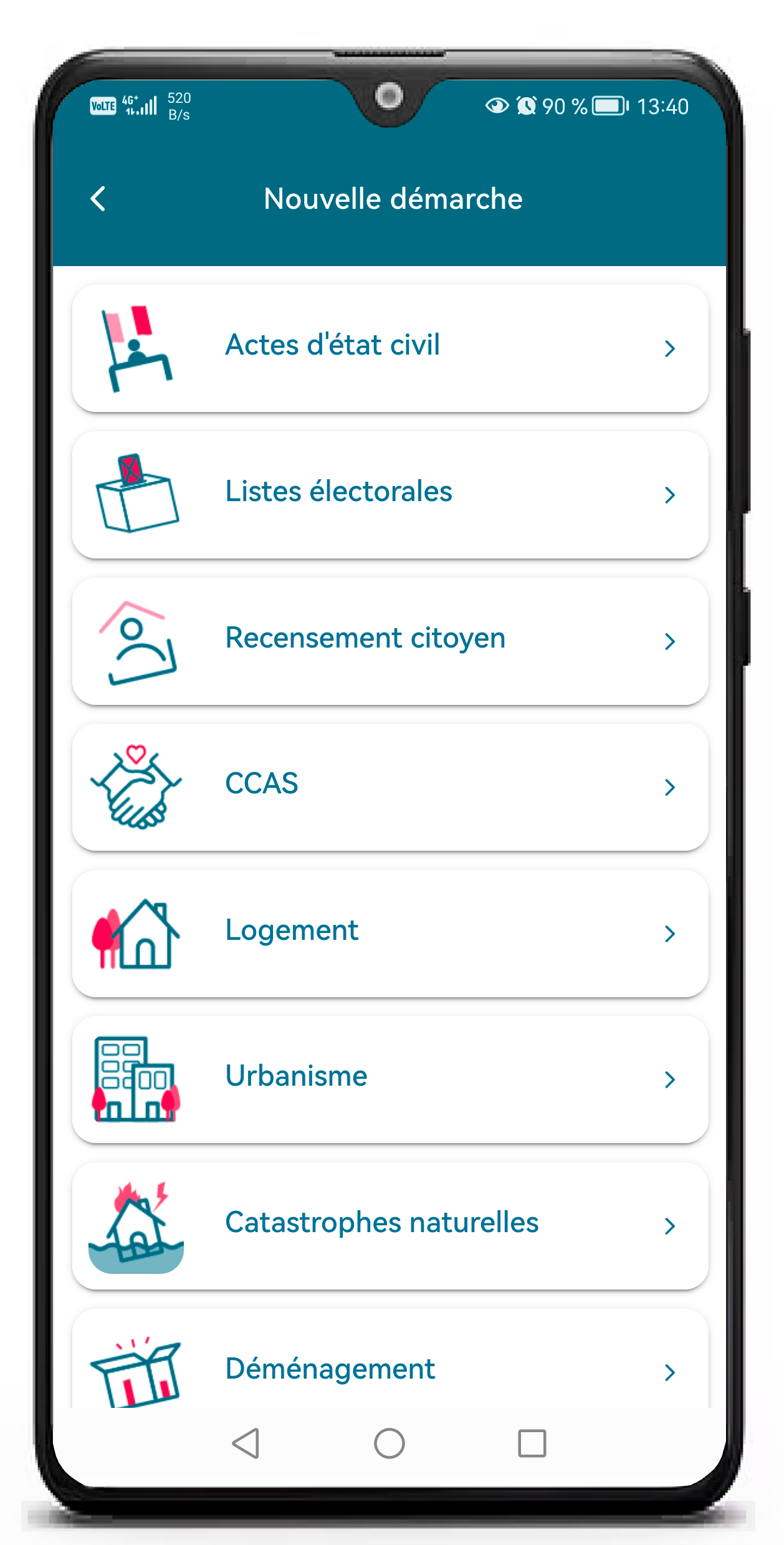Select Listes électorales

pyautogui.click(x=390, y=494)
